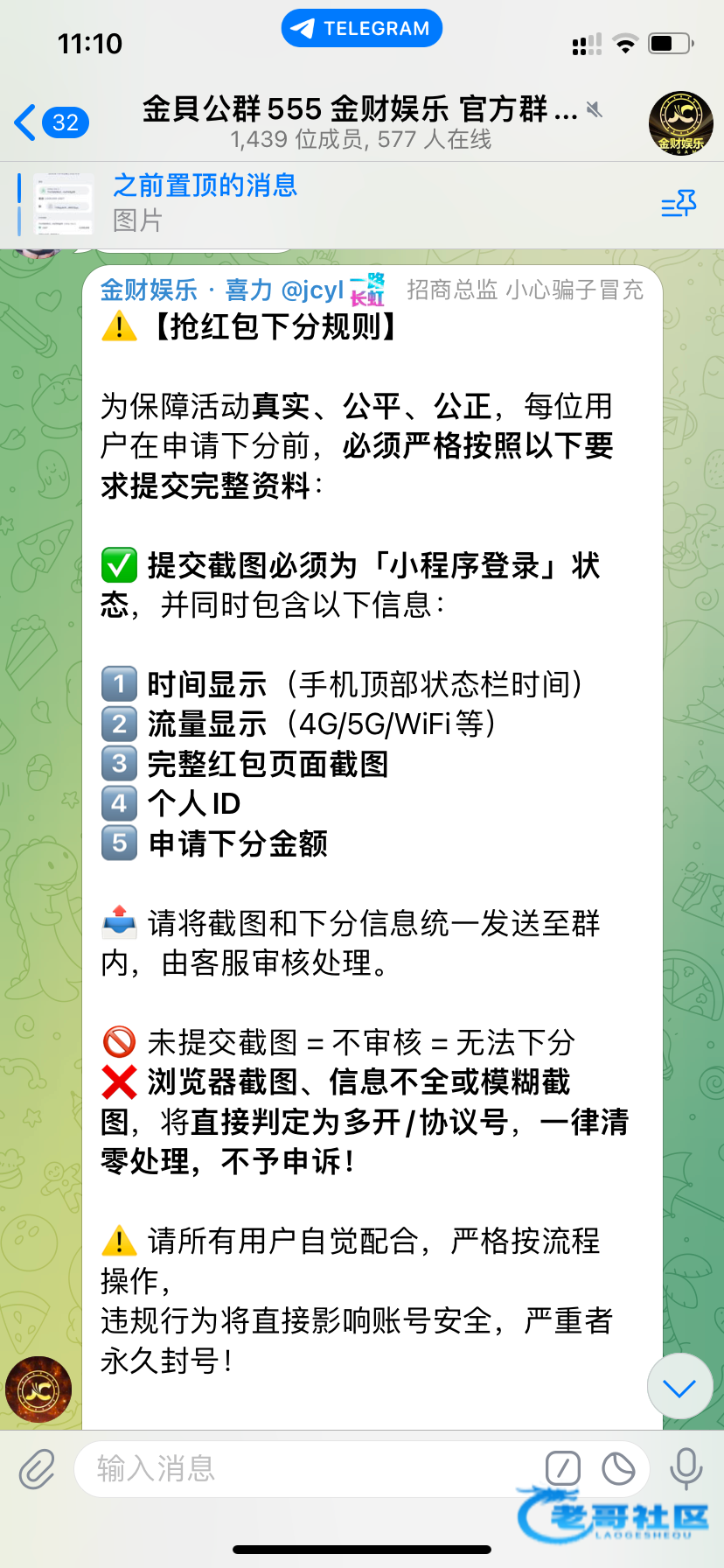724x1568 pixels.
Task: Open the sticker panel icon
Action: click(x=618, y=1468)
